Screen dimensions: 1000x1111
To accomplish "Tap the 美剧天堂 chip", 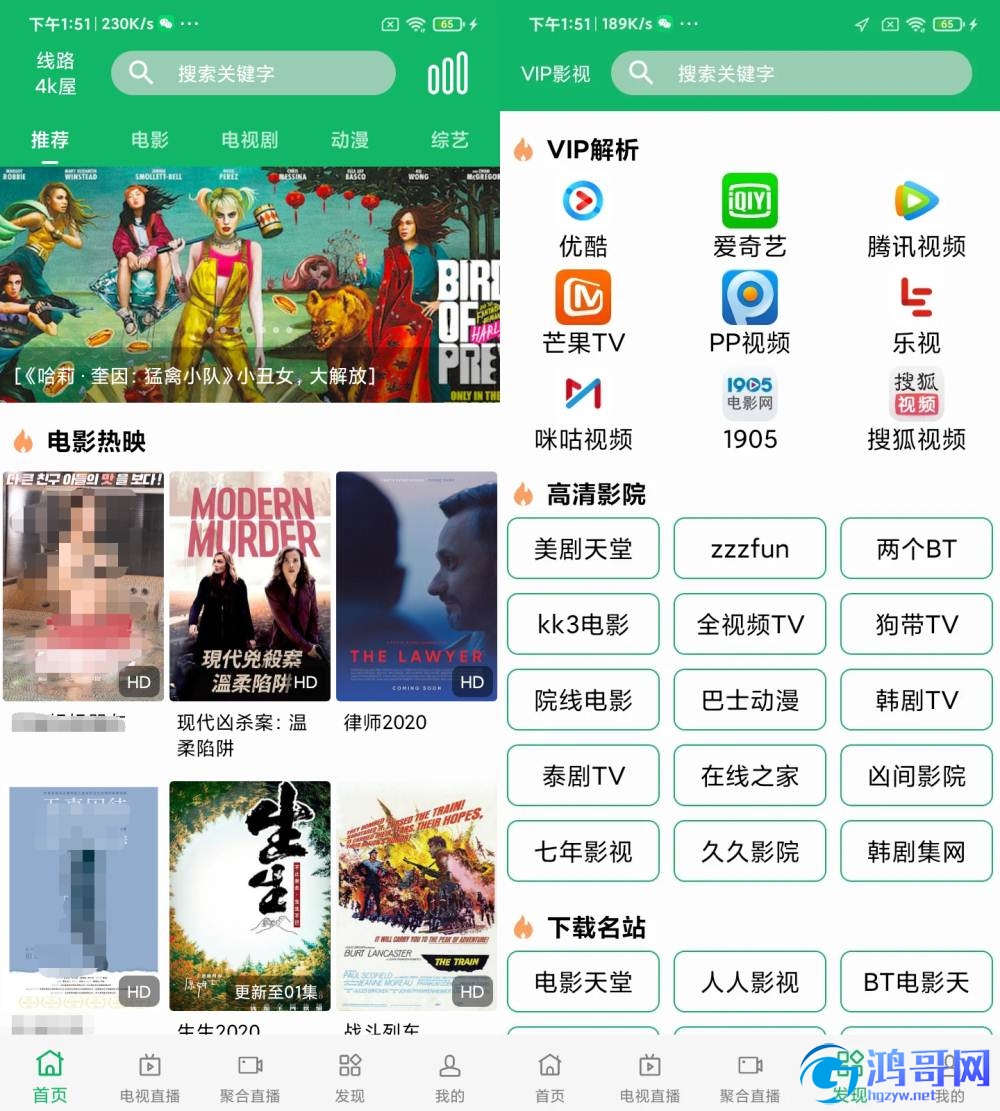I will 583,548.
